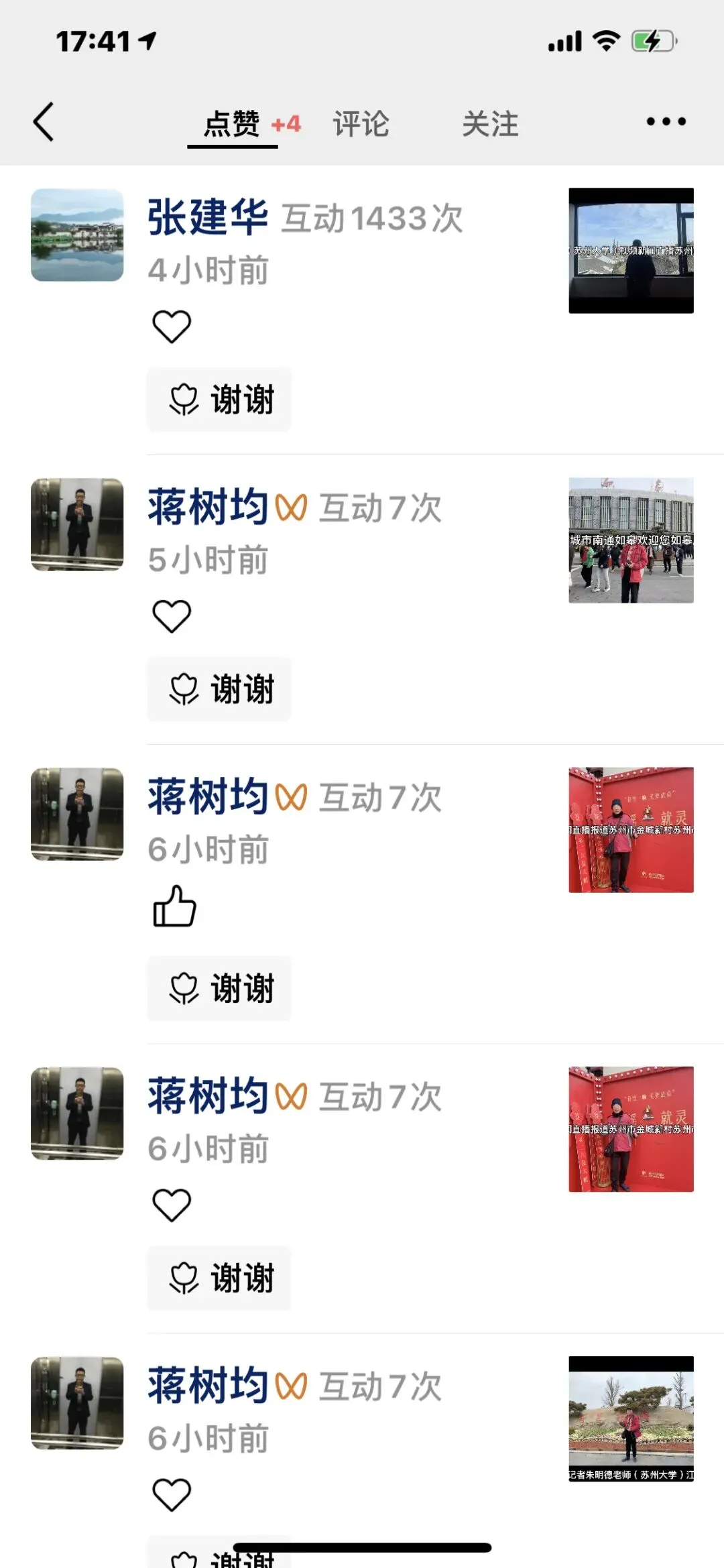Open the 记者朱明德老师 video thumbnail

(x=631, y=1419)
